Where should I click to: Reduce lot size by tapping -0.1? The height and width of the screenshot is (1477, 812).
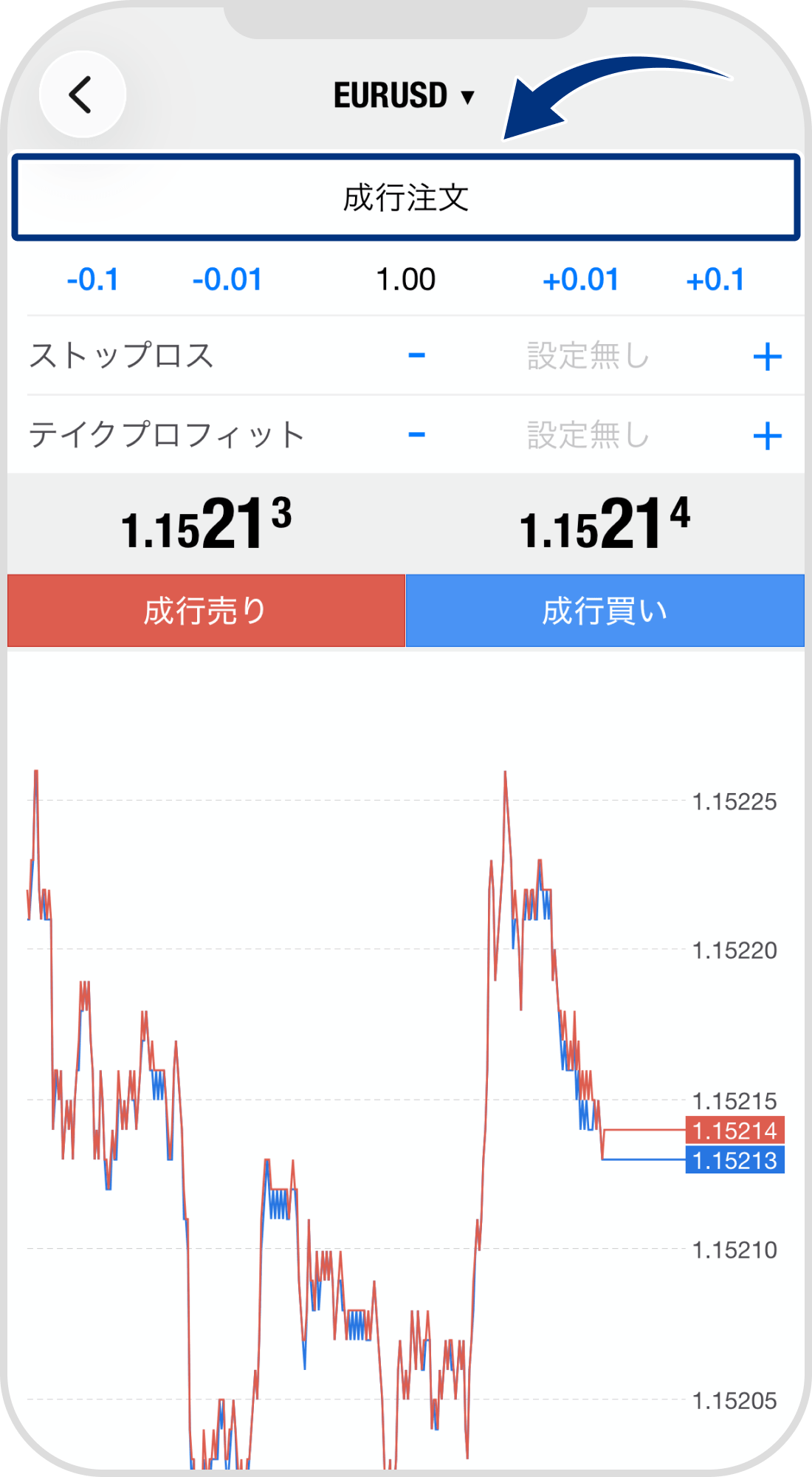pos(93,279)
